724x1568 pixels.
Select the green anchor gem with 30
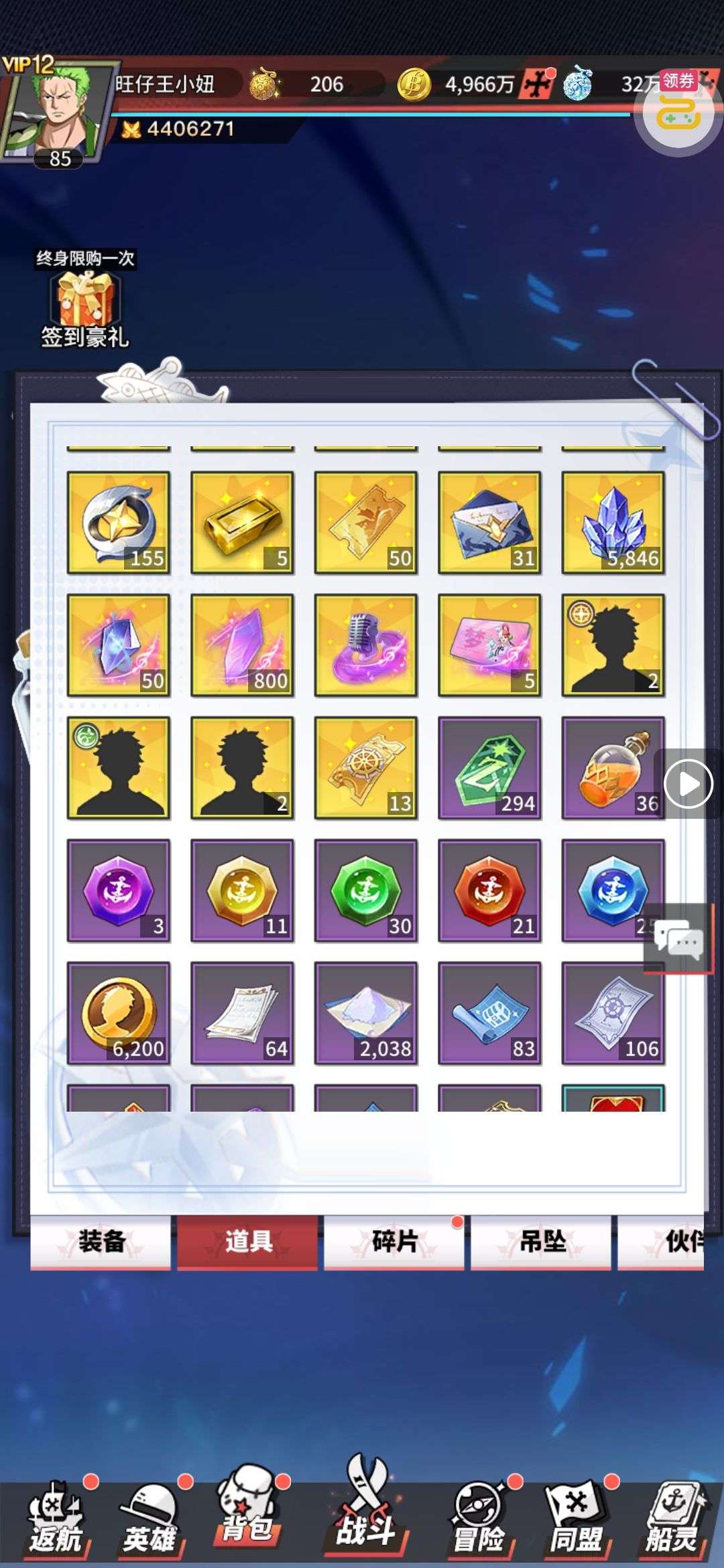click(x=366, y=890)
